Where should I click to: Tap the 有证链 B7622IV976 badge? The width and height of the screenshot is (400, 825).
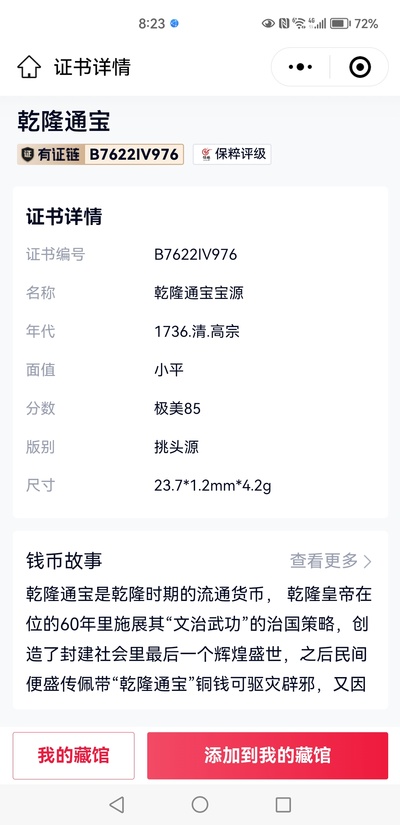click(x=101, y=154)
